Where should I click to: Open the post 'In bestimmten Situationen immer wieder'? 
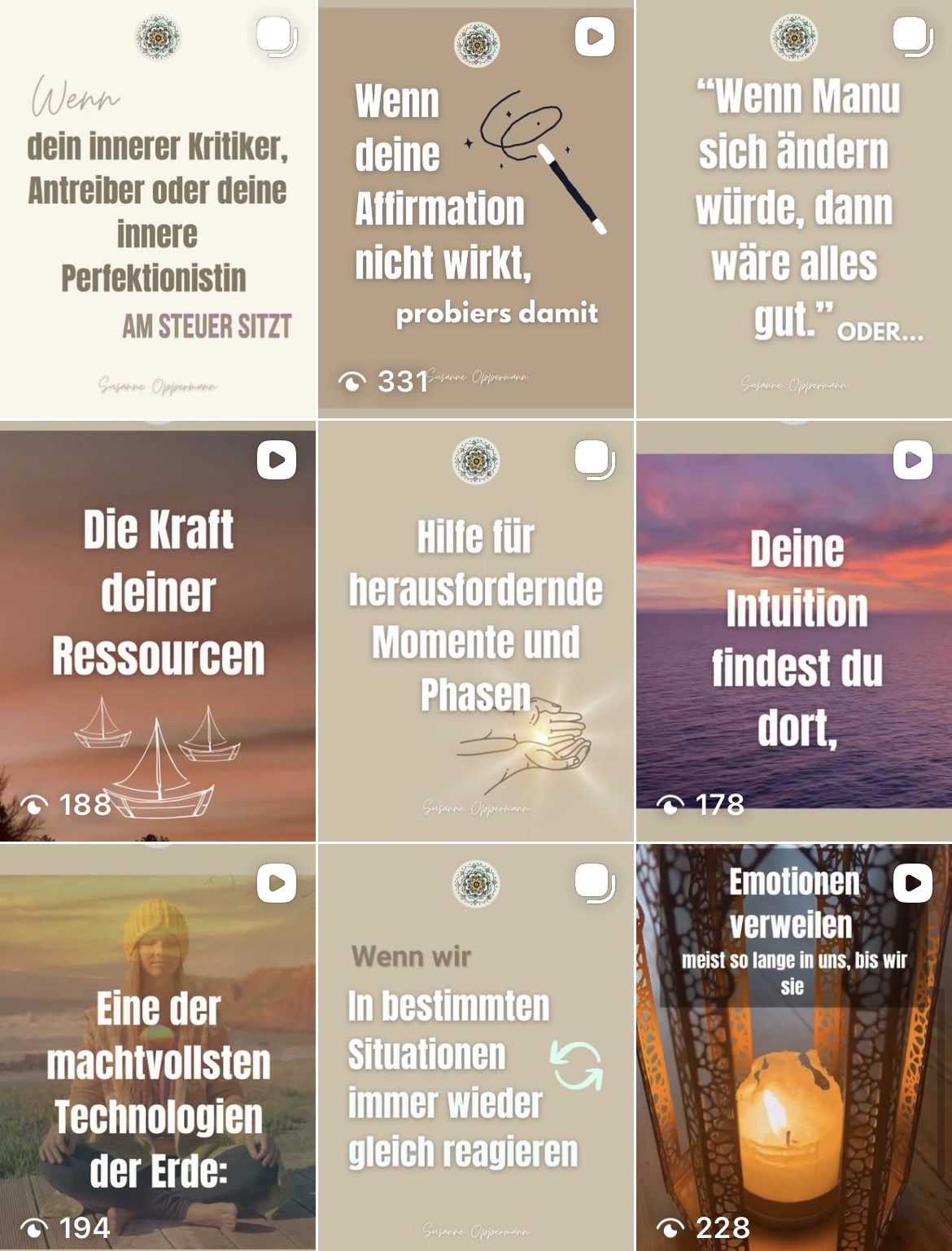click(475, 1050)
